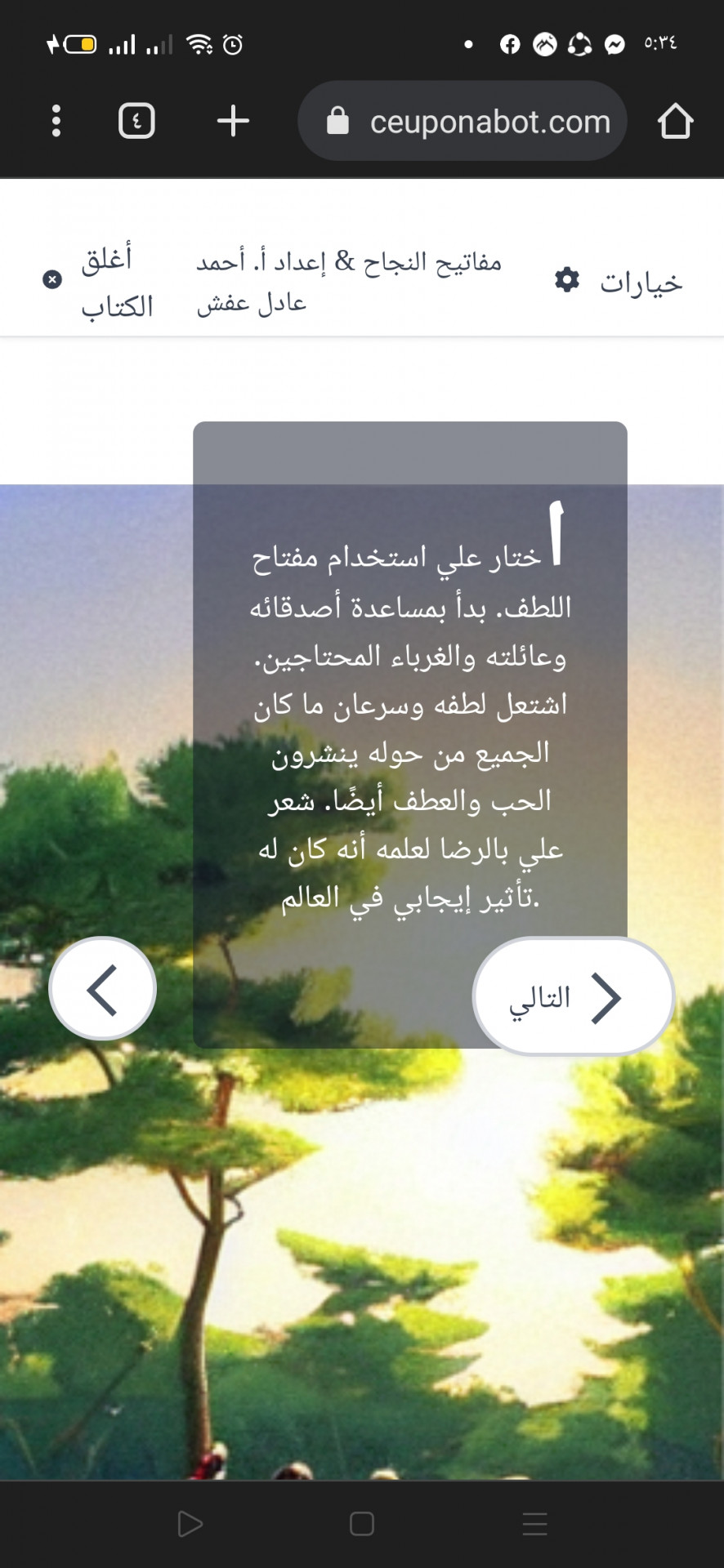Open the browser overflow menu
This screenshot has height=1568, width=724.
(56, 121)
